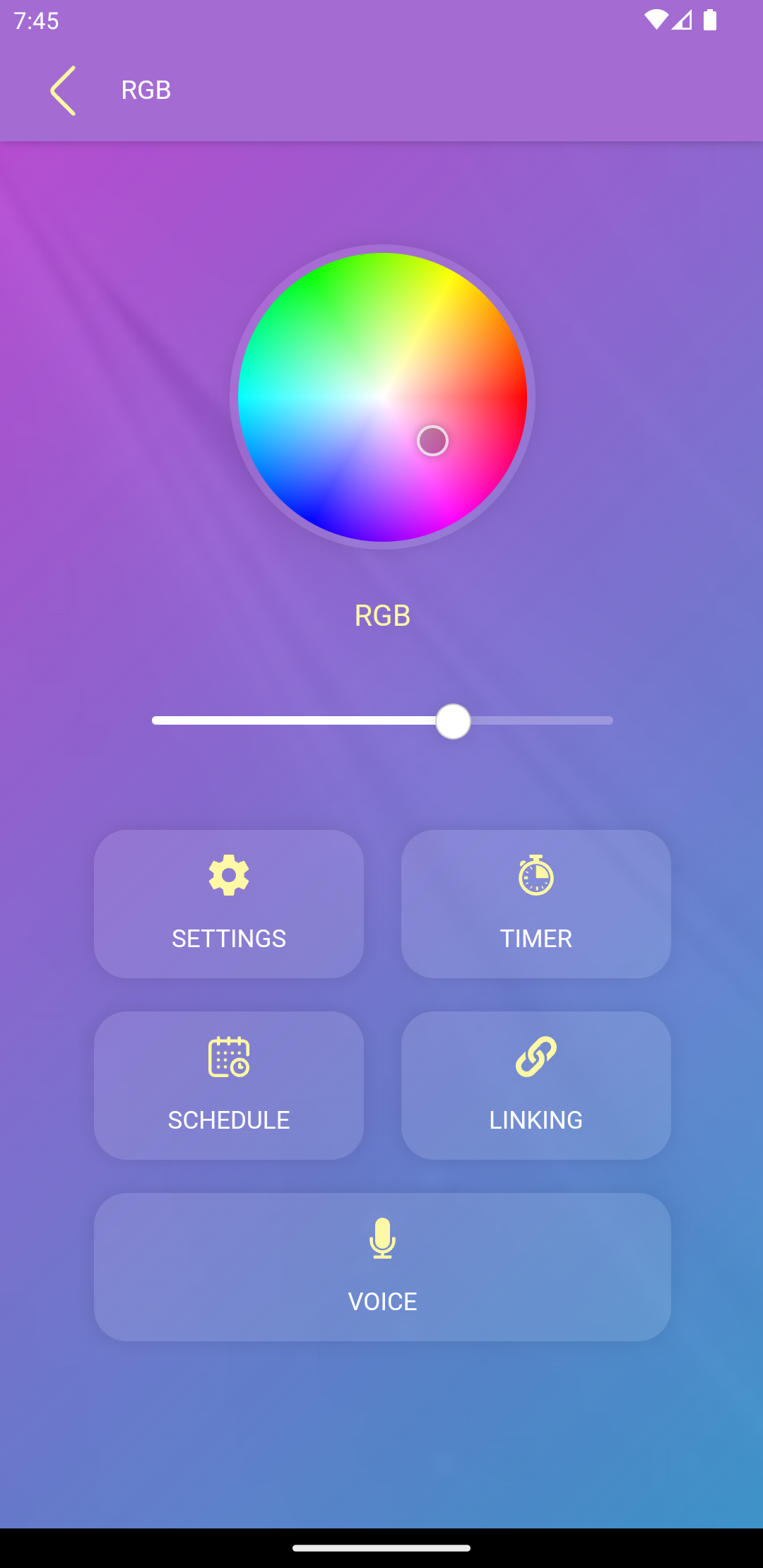Viewport: 763px width, 1568px height.
Task: Tap the calendar icon above SCHEDULE
Action: coord(228,1057)
